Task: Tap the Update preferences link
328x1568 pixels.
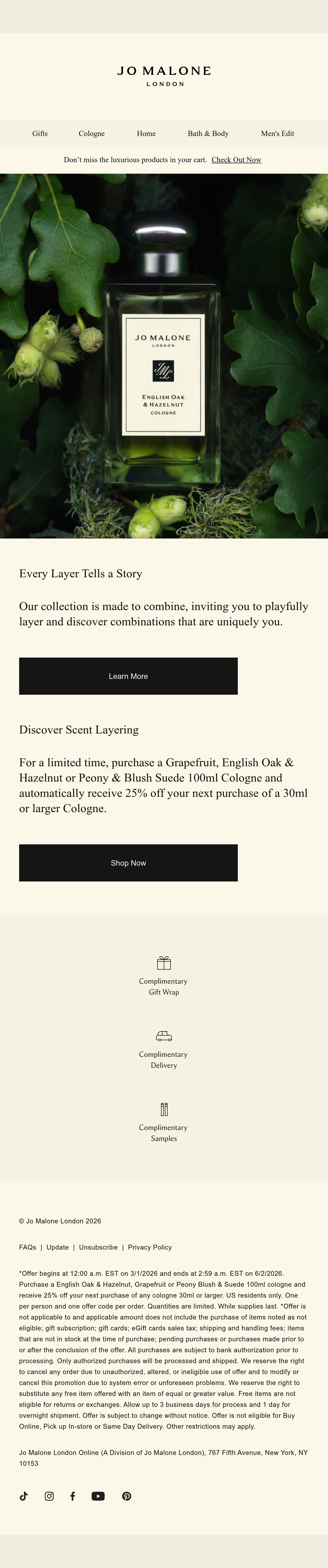Action: [57, 1247]
